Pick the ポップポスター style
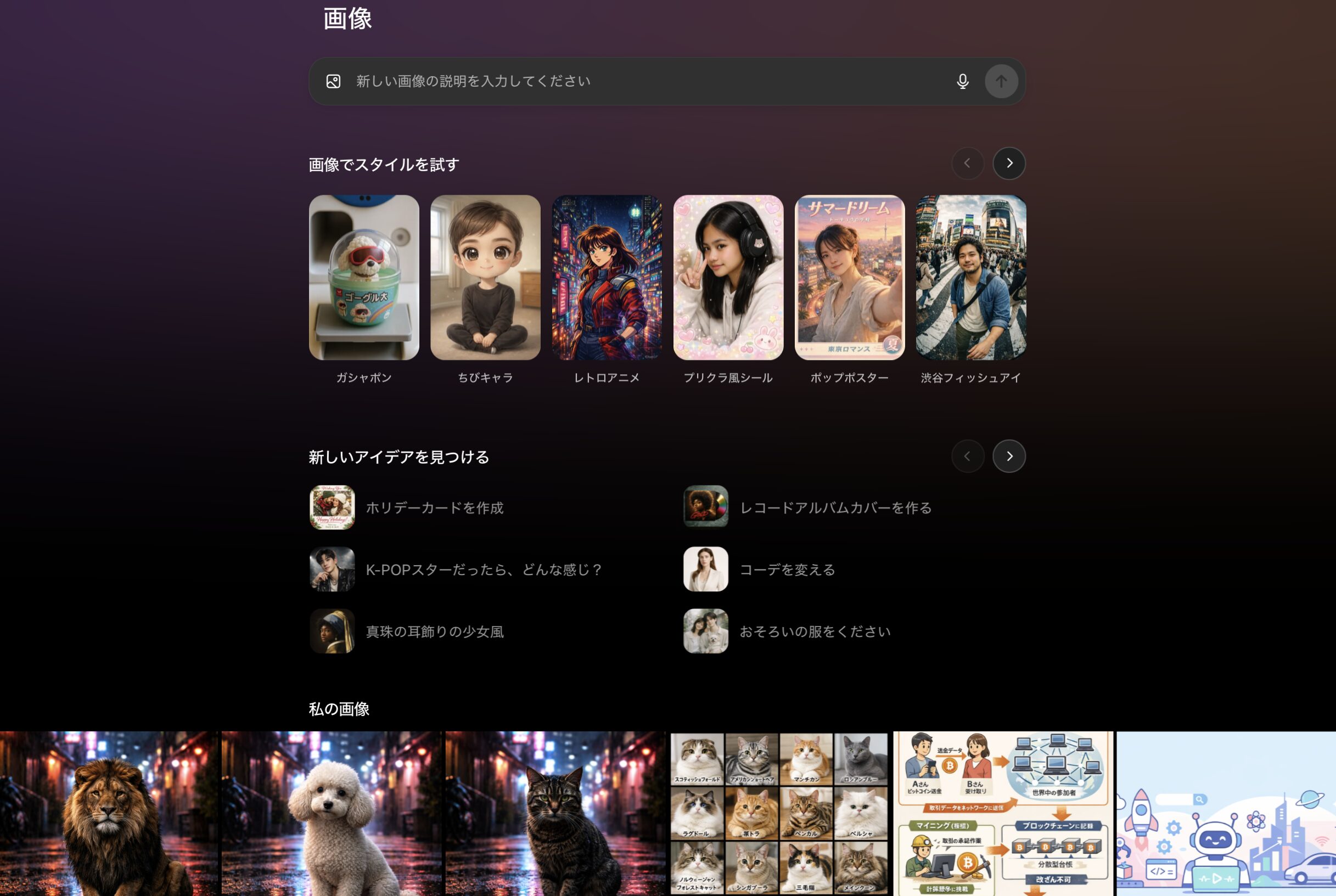Image resolution: width=1336 pixels, height=896 pixels. pos(850,278)
